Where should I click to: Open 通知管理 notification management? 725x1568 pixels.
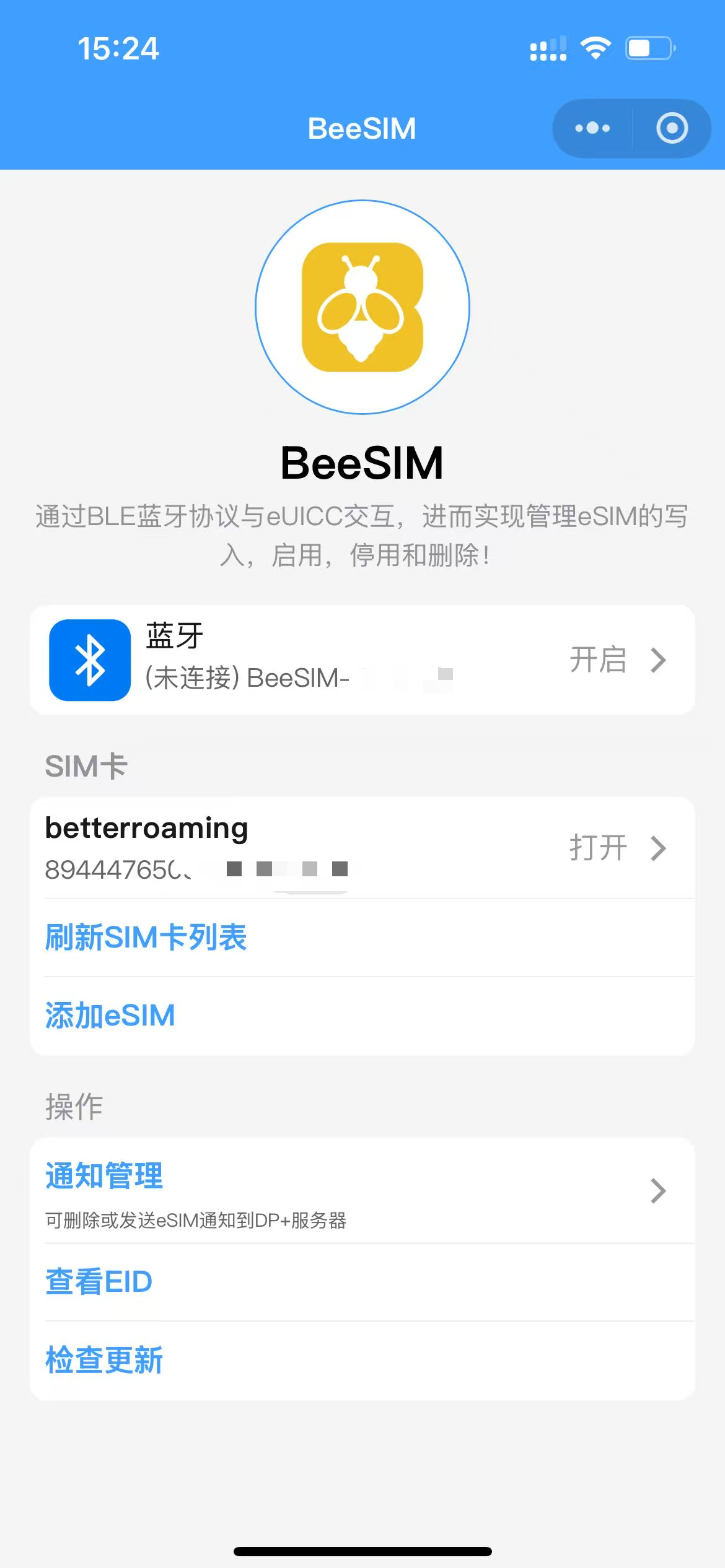pos(362,1190)
